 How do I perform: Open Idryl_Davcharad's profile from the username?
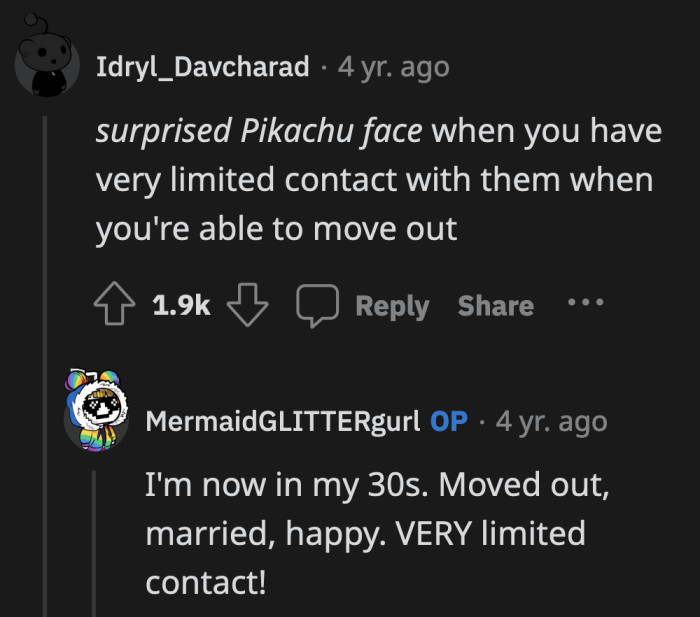pyautogui.click(x=202, y=67)
